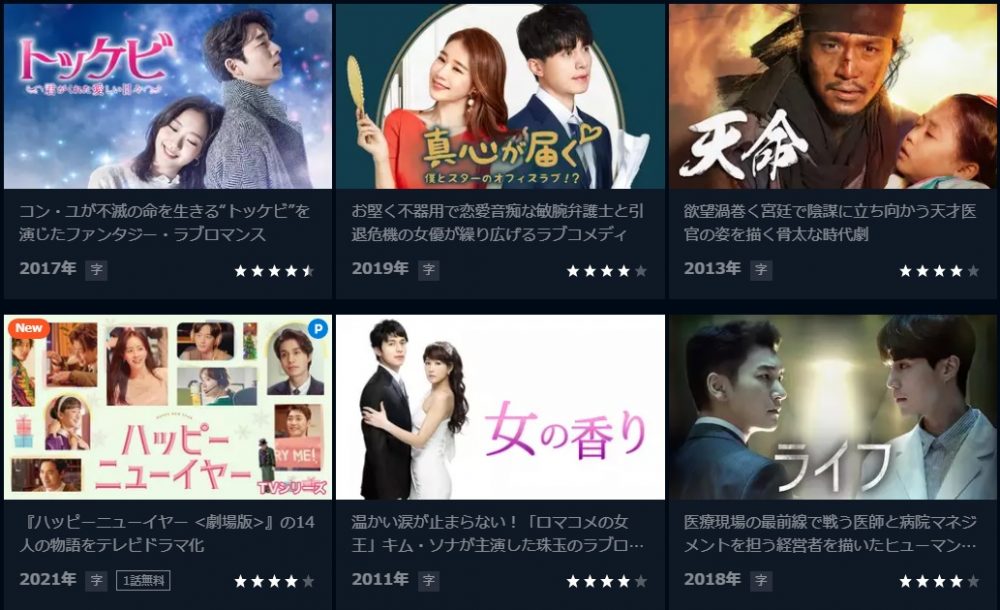Image resolution: width=1000 pixels, height=610 pixels.
Task: Open the ライフ medical drama card
Action: (x=832, y=407)
